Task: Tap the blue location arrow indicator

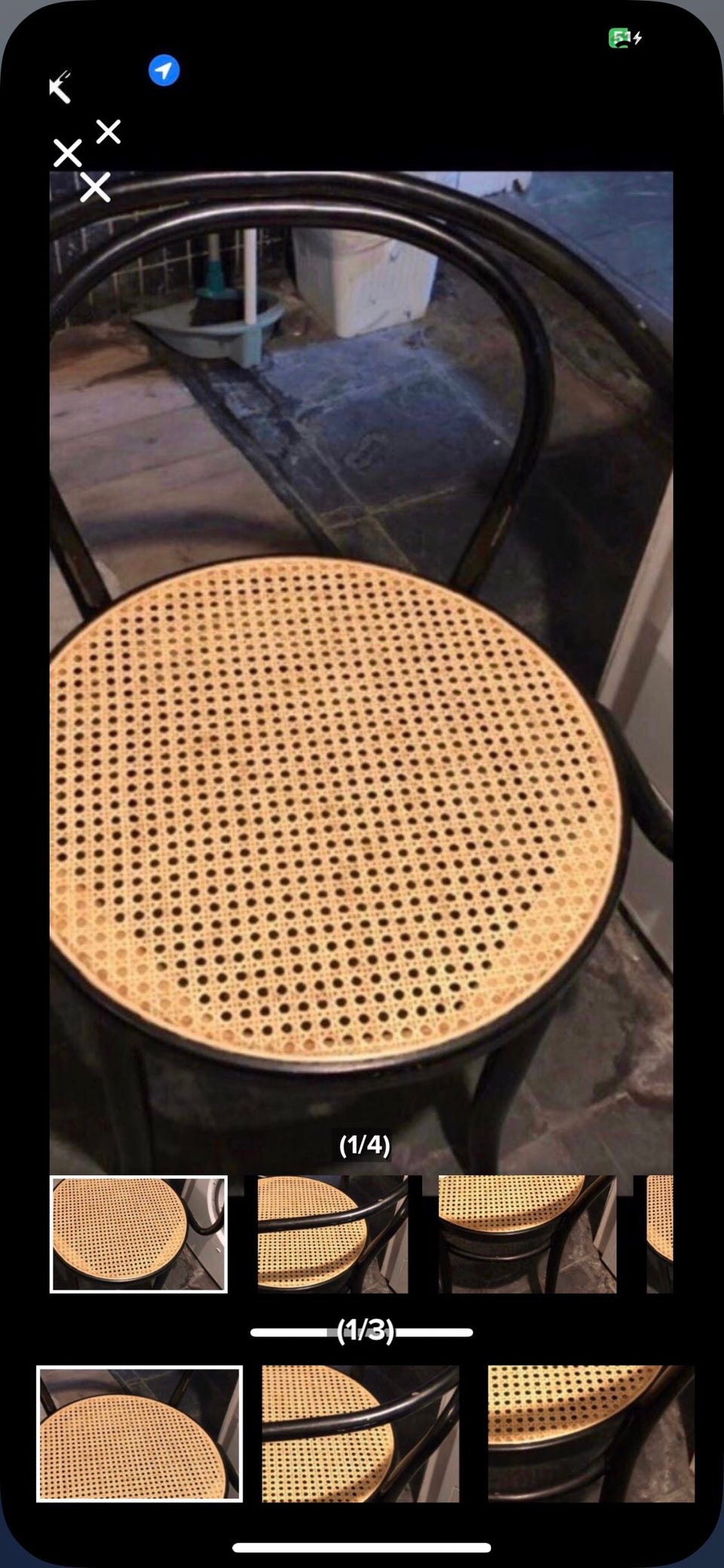Action: 164,70
